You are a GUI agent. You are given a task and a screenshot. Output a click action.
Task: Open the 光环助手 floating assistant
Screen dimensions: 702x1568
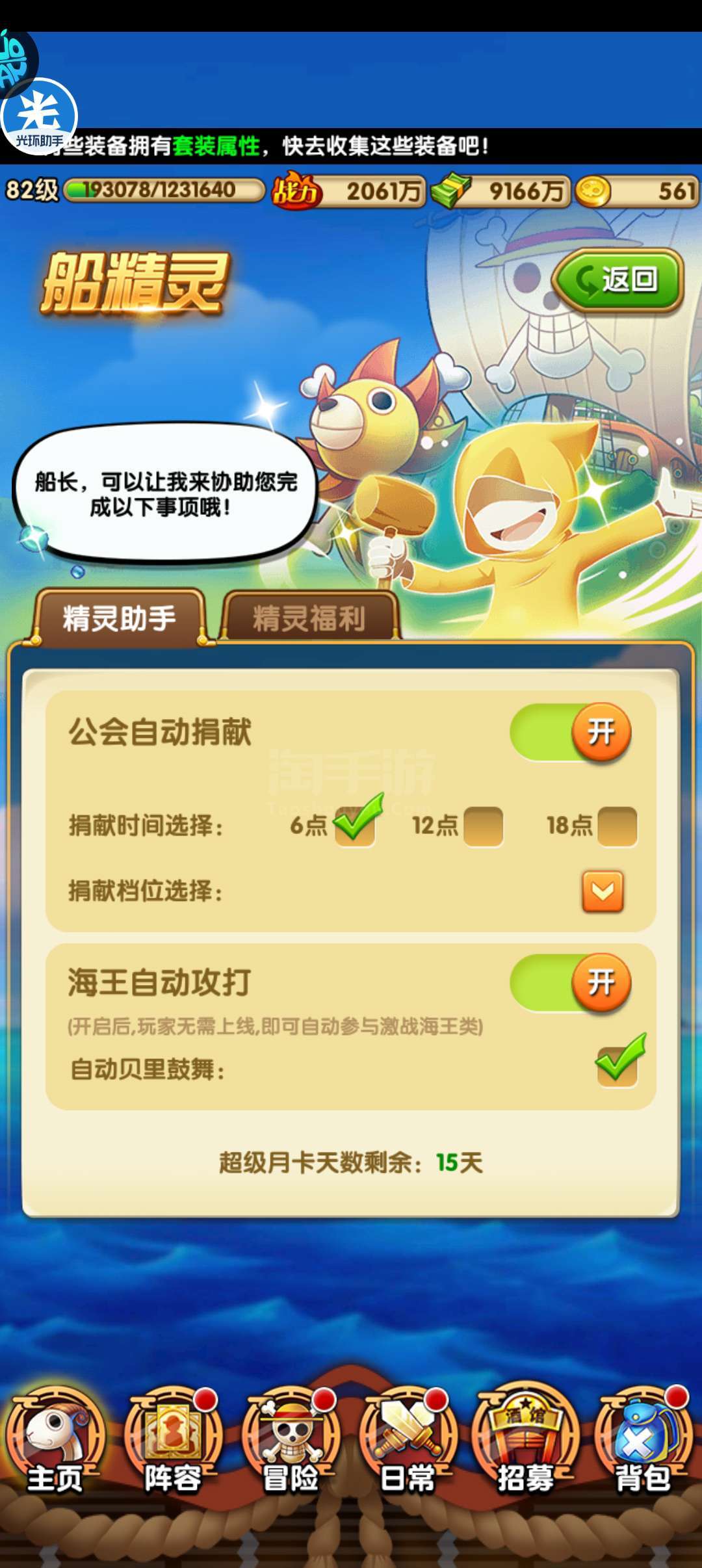pos(39,116)
